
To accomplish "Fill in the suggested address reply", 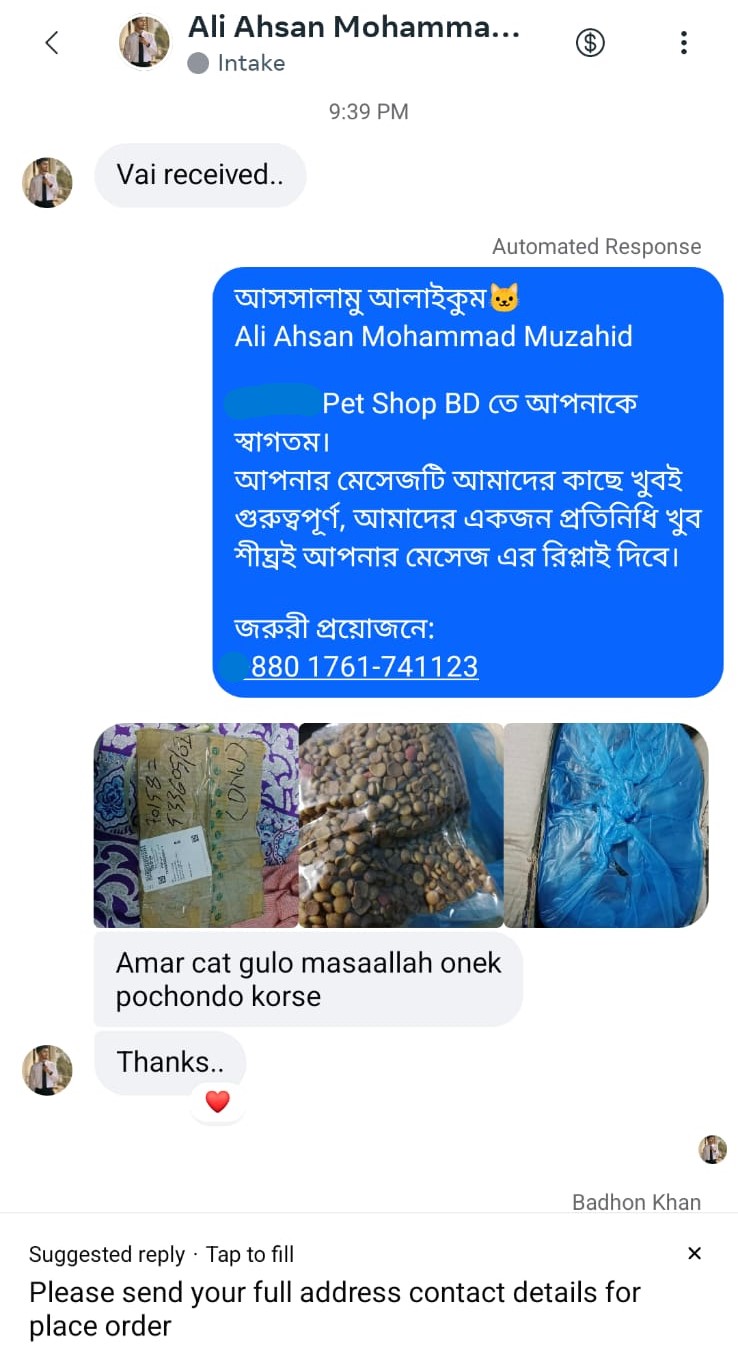I will (x=335, y=1308).
